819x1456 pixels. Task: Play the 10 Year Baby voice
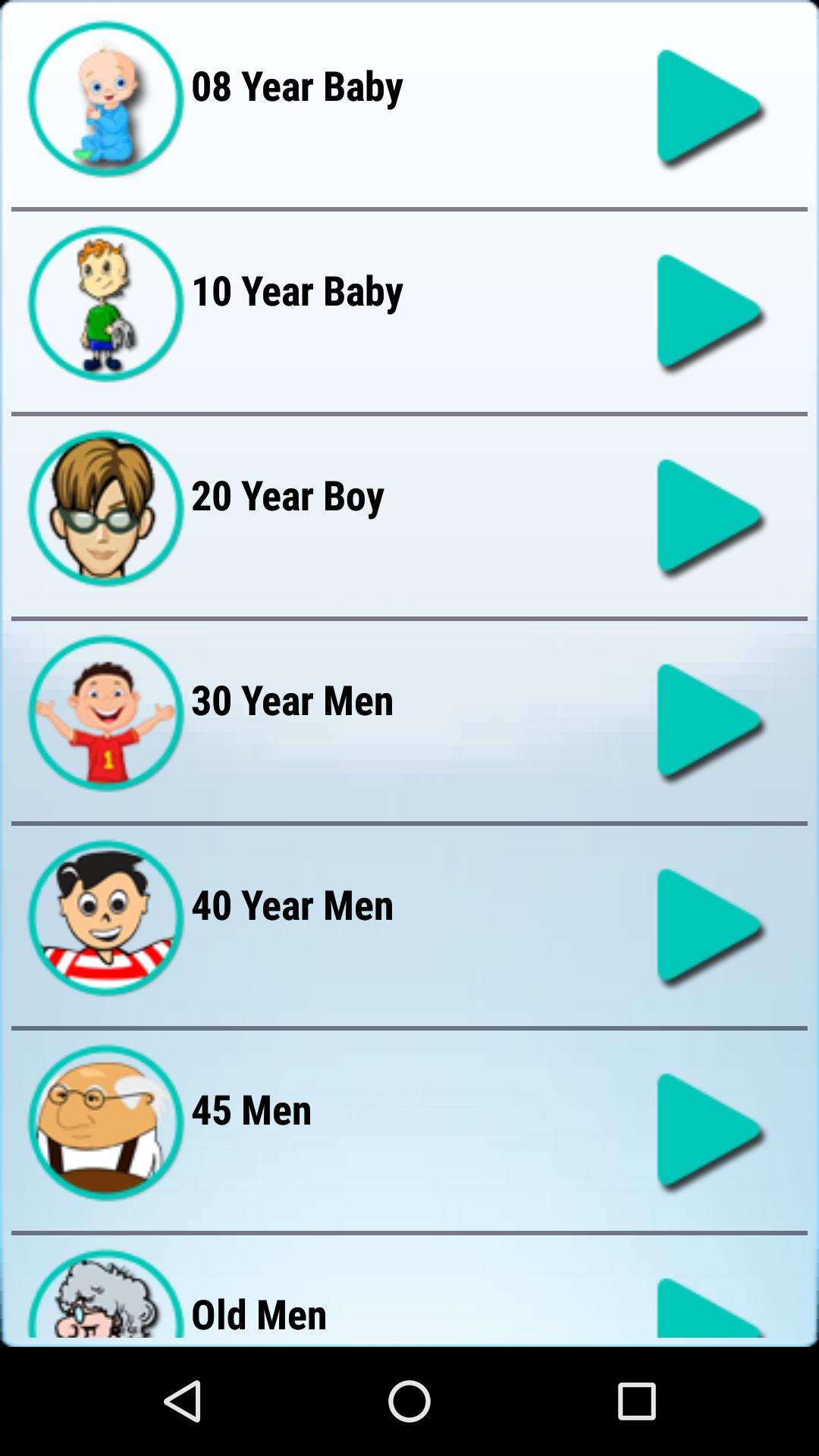708,312
